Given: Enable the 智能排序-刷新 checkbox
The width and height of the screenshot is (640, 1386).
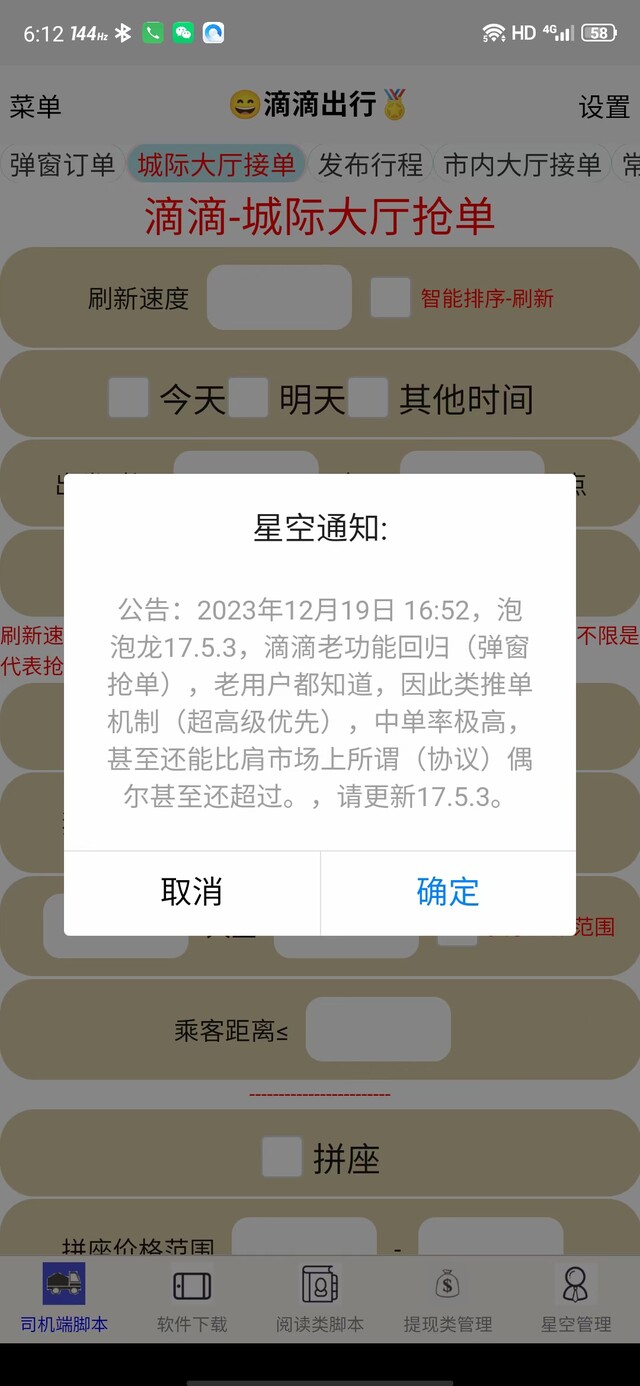Looking at the screenshot, I should point(390,297).
